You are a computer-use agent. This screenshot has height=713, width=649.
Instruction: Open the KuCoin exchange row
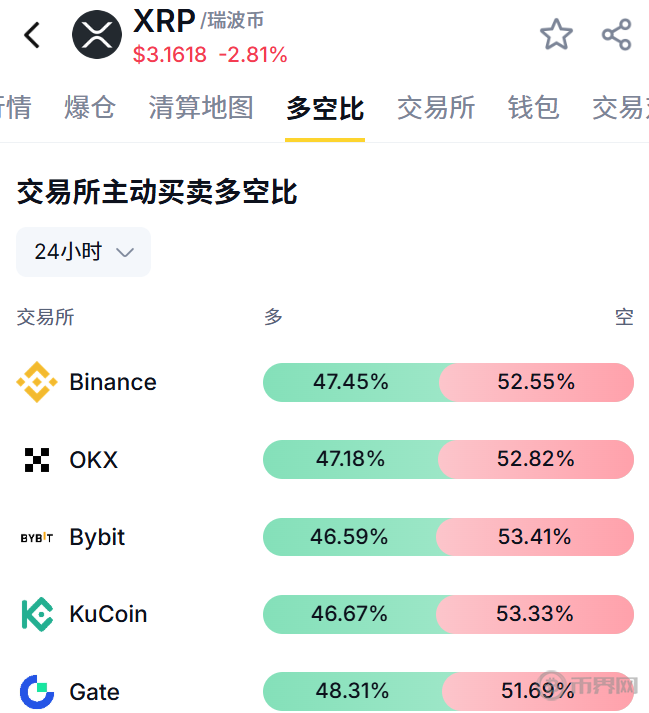[107, 614]
